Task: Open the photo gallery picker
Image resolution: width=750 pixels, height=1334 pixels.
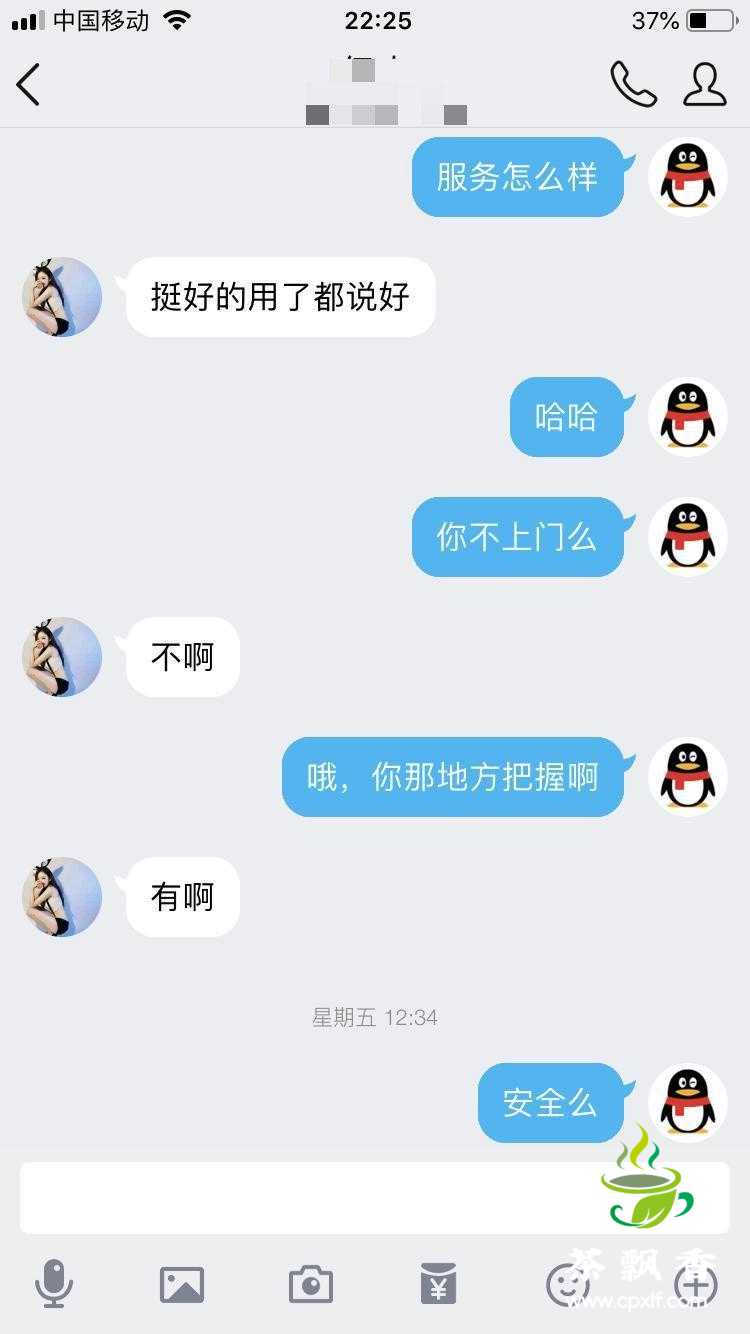Action: [x=182, y=1284]
